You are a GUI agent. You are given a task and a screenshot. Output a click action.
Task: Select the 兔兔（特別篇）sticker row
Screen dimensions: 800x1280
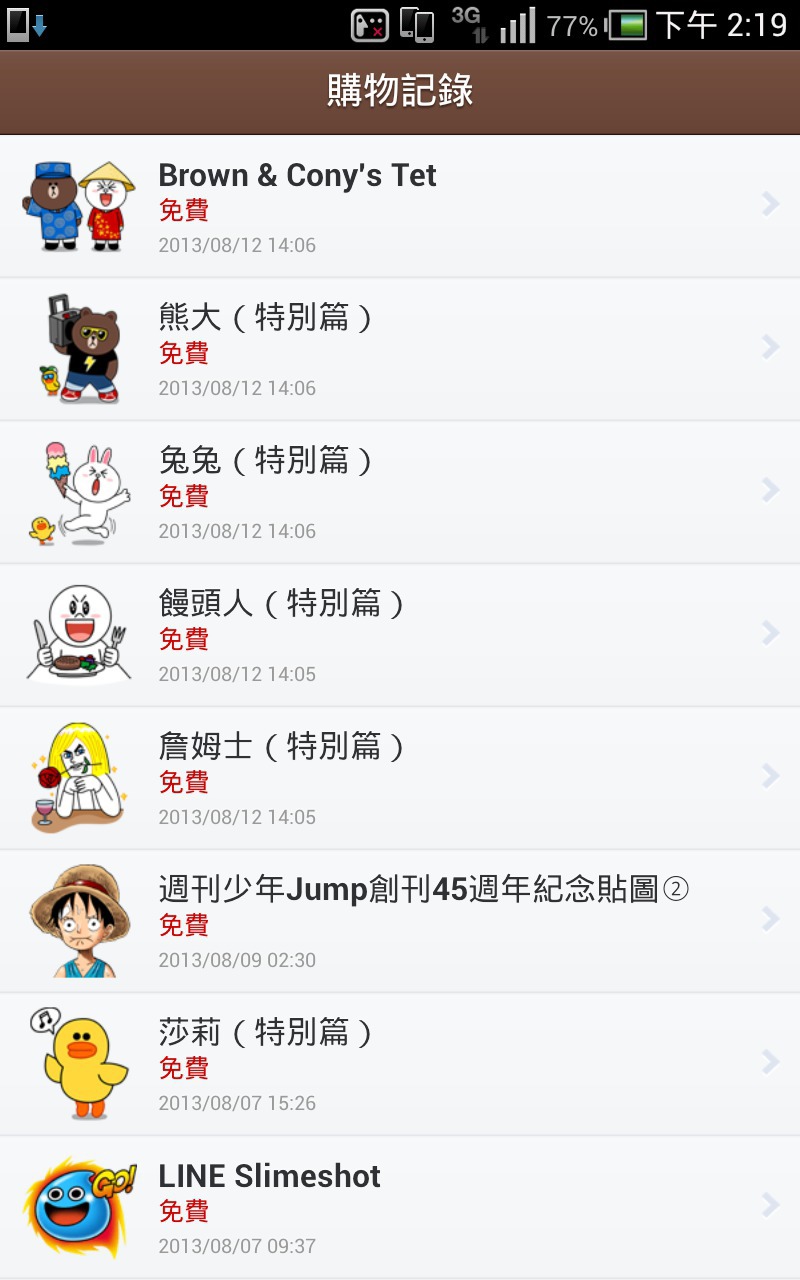click(x=400, y=492)
